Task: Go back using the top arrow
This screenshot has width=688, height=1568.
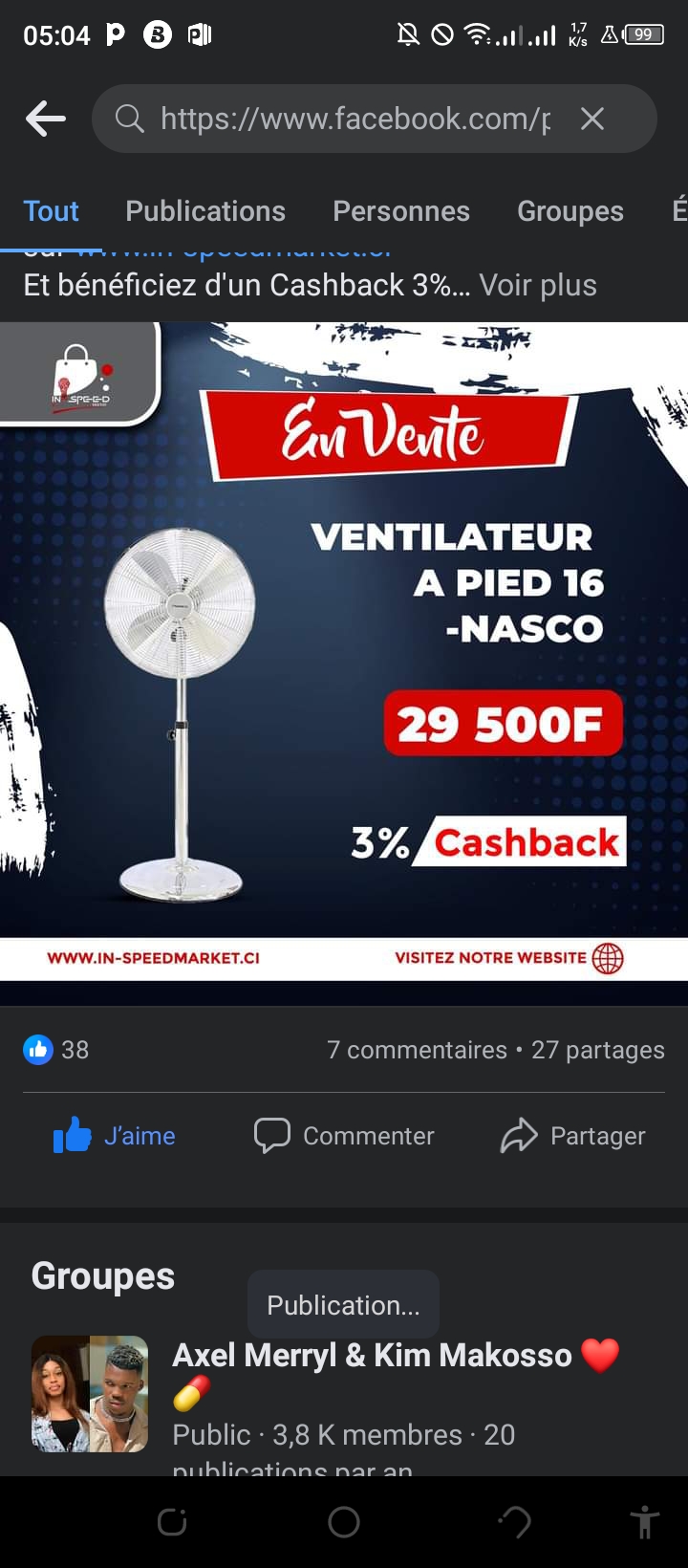Action: (45, 119)
